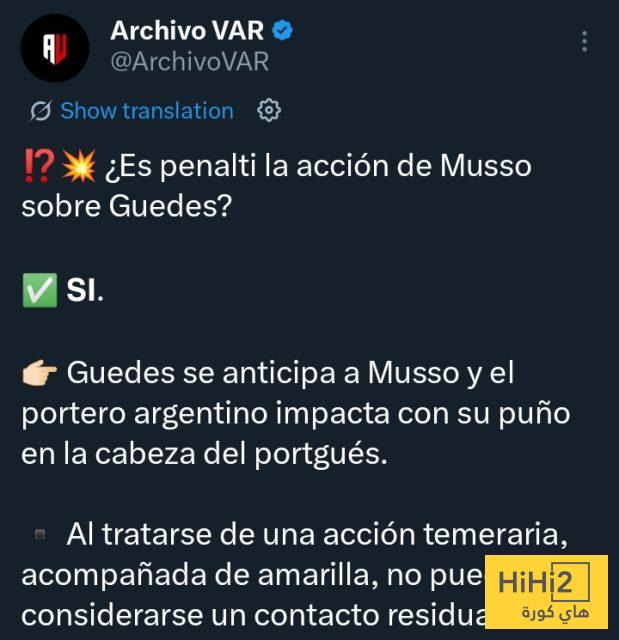Open translation settings gear

pos(269,111)
